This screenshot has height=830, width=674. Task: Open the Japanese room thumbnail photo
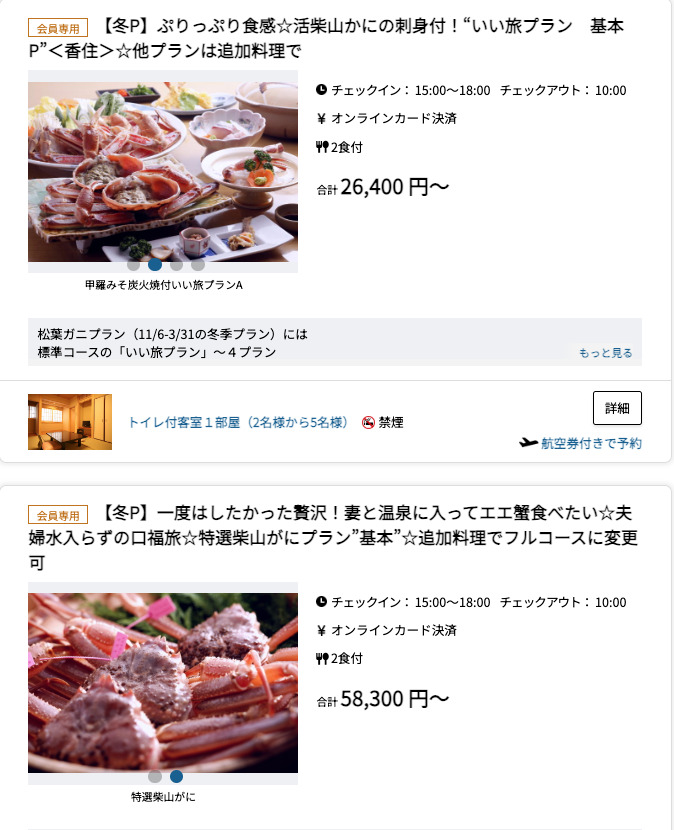[x=70, y=422]
